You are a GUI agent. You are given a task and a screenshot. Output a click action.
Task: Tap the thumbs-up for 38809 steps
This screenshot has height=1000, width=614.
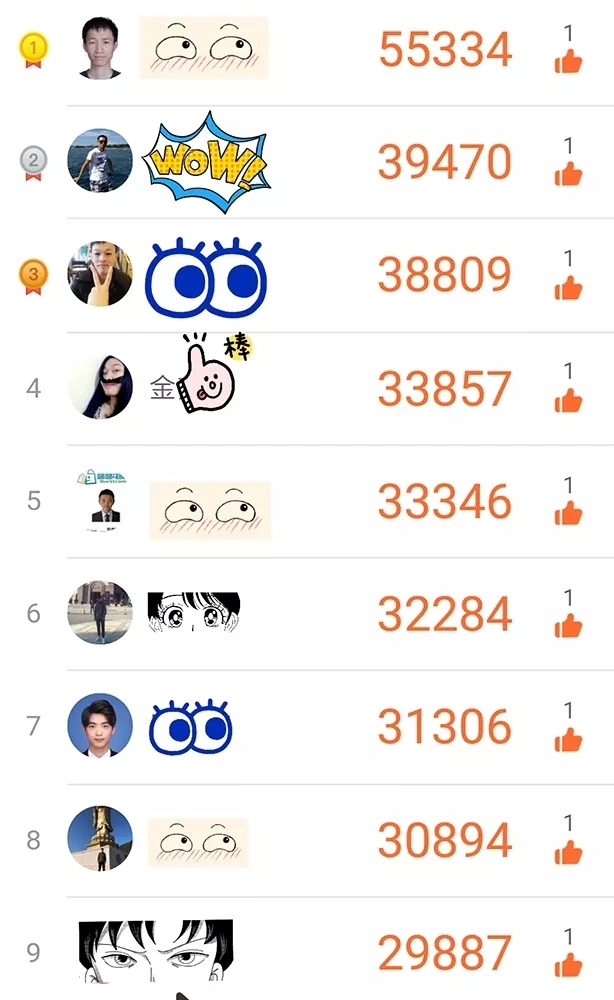tap(568, 287)
